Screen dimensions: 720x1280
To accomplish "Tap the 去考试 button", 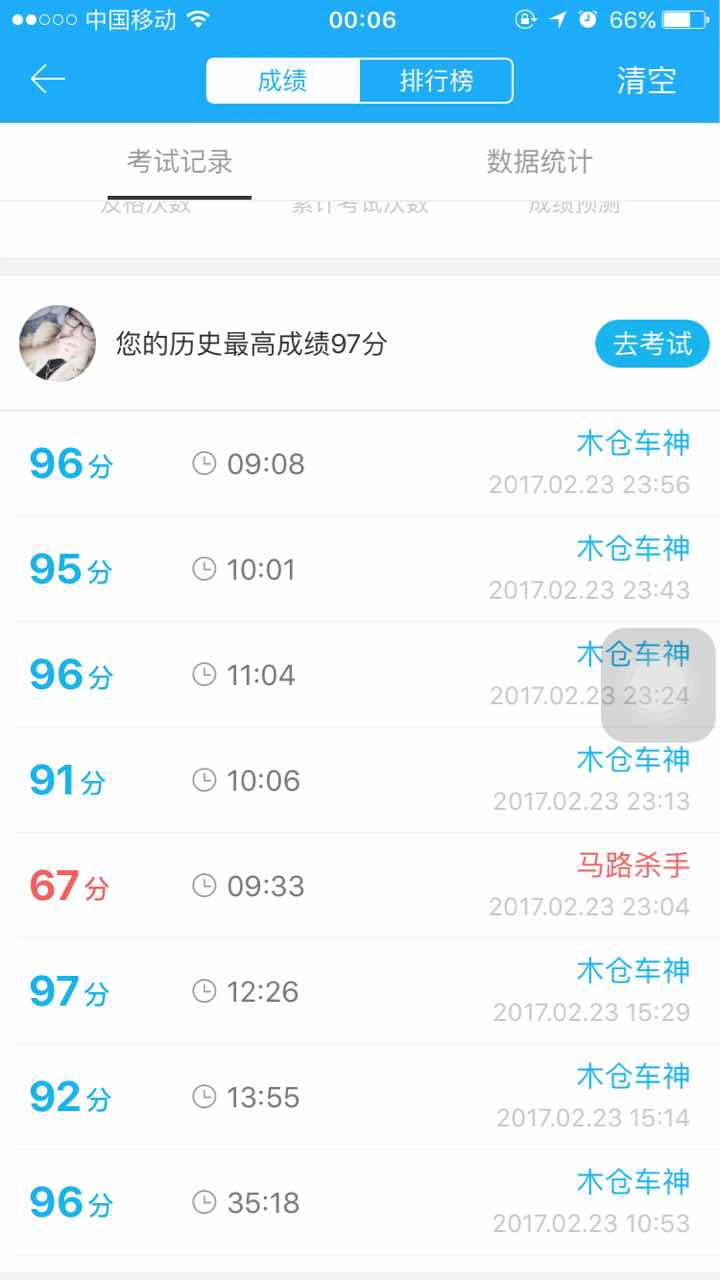I will pyautogui.click(x=652, y=345).
